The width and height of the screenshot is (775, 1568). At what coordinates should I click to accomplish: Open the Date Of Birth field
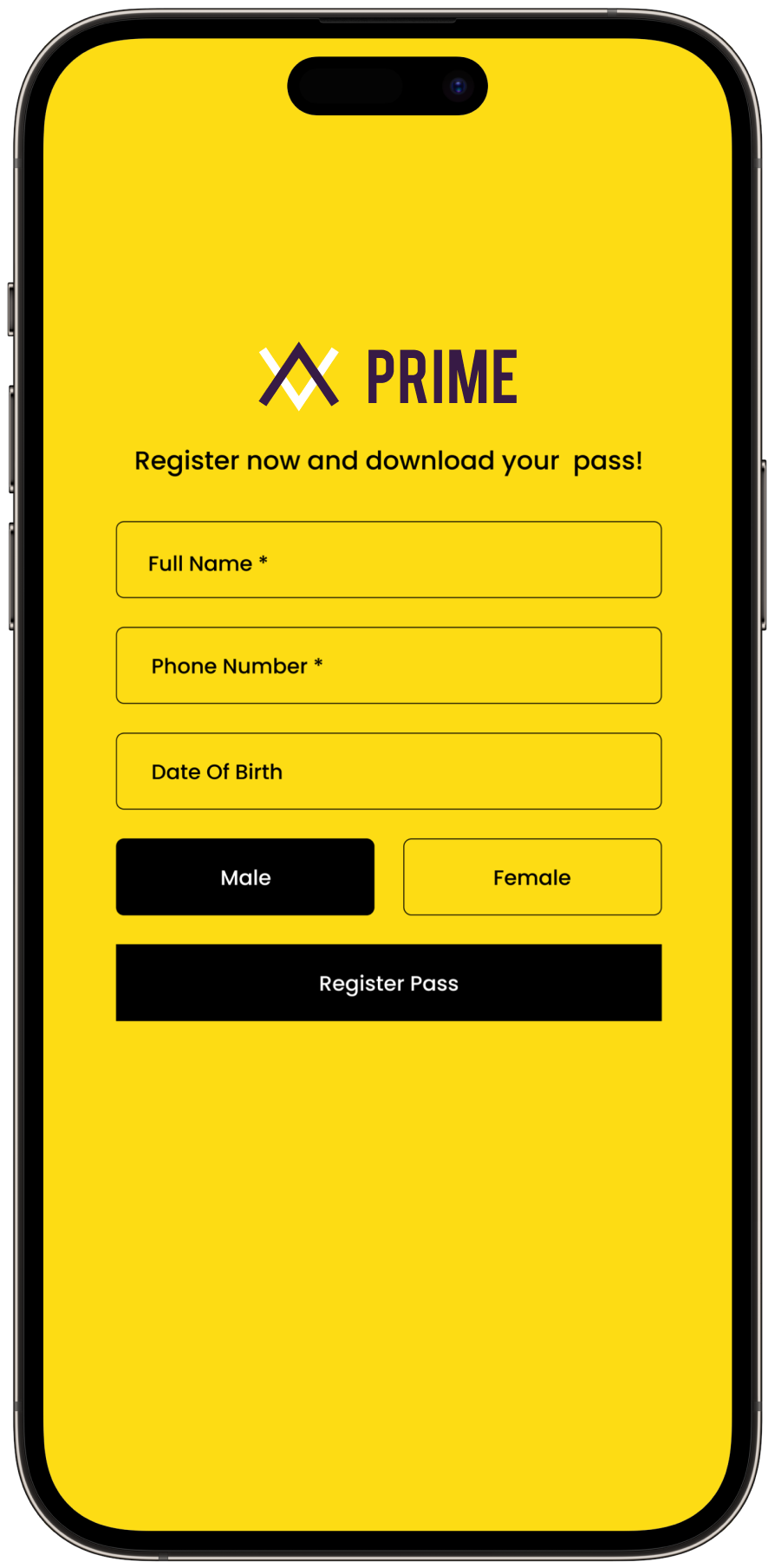point(388,771)
